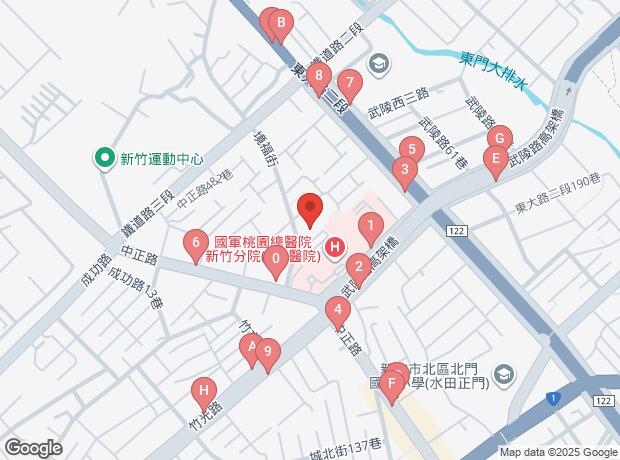620x460 pixels.
Task: Tap the pin numbered 9
Action: coord(251,347)
